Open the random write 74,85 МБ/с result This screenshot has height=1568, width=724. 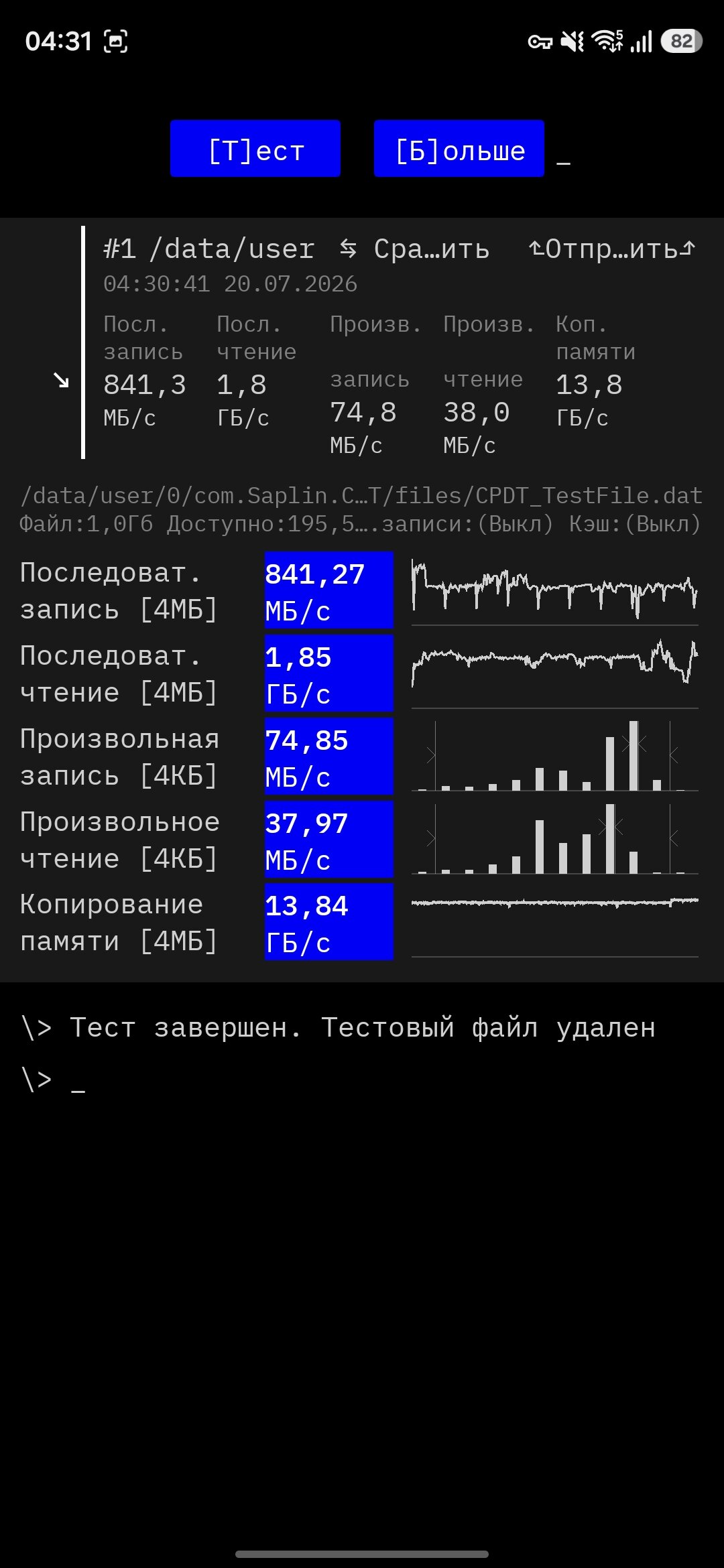click(x=329, y=757)
